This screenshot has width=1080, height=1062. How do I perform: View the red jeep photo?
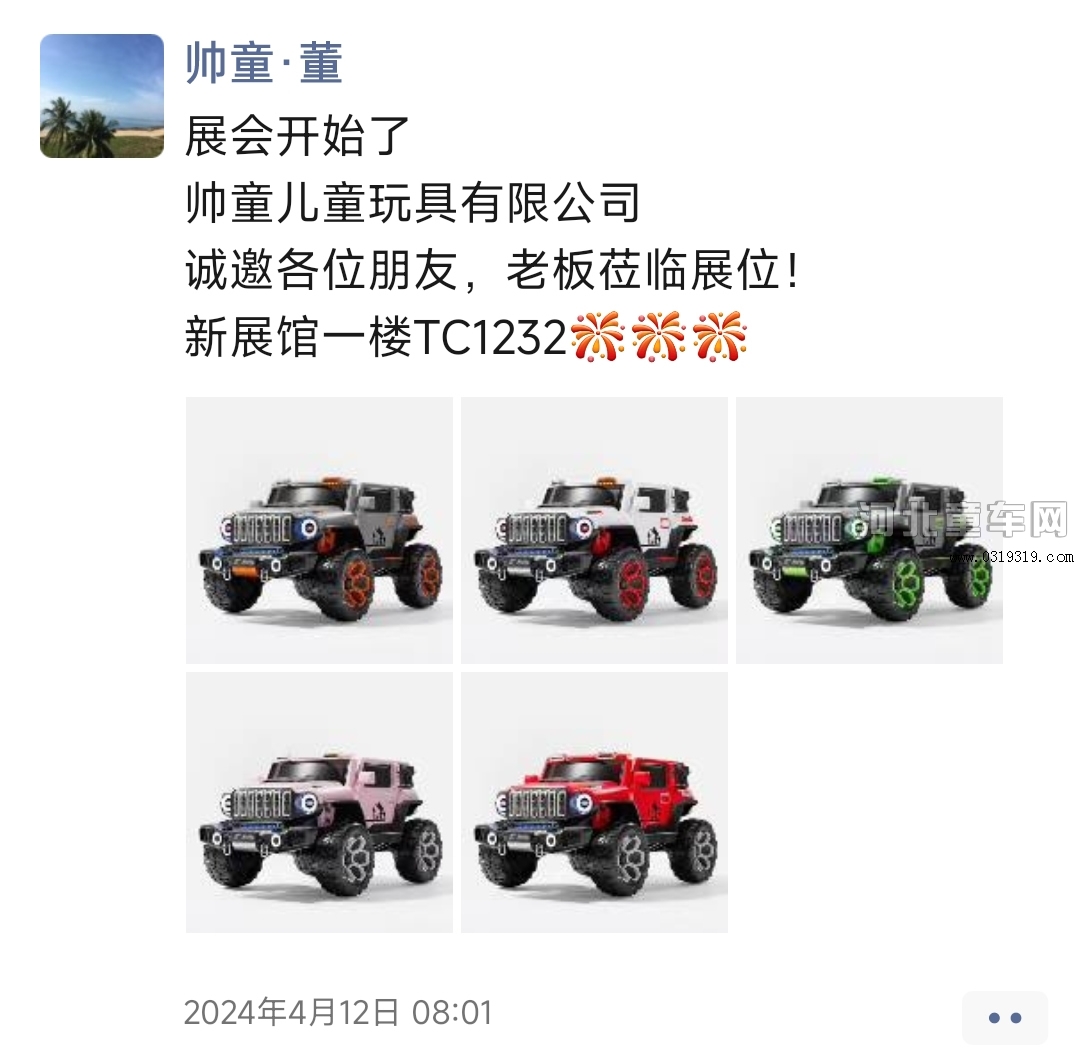click(x=594, y=802)
